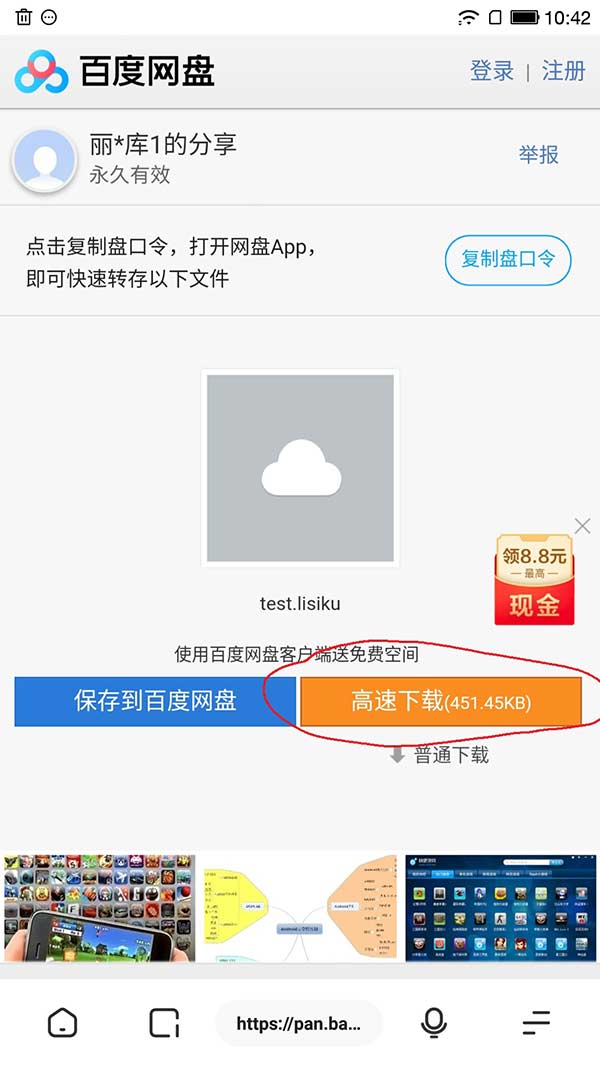Viewport: 600px width, 1067px height.
Task: Open the browser tabs switcher
Action: point(163,1022)
